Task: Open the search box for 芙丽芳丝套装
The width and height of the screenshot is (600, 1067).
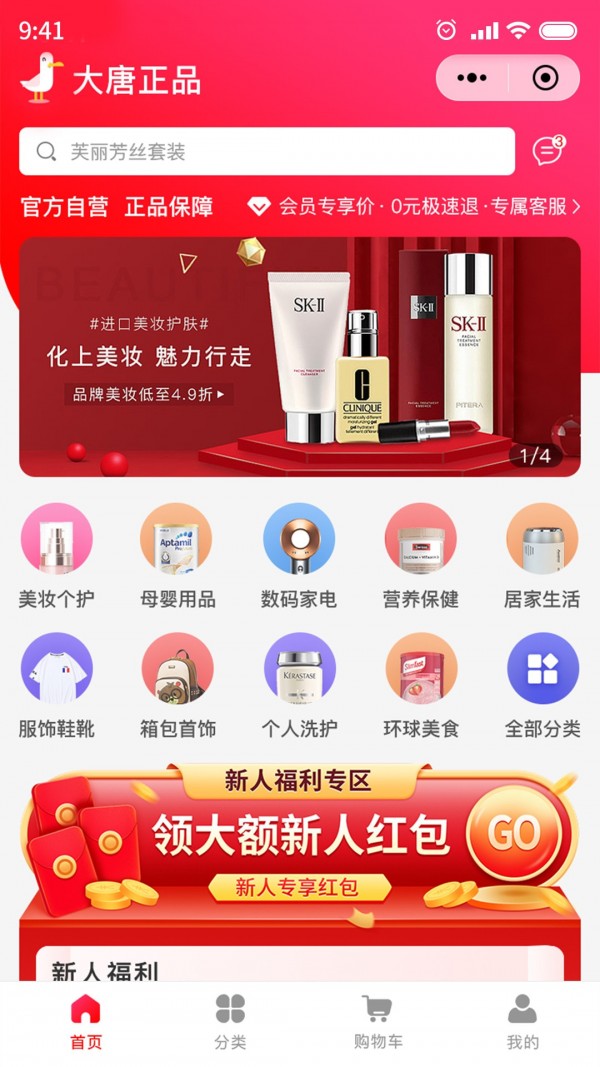Action: pos(266,152)
